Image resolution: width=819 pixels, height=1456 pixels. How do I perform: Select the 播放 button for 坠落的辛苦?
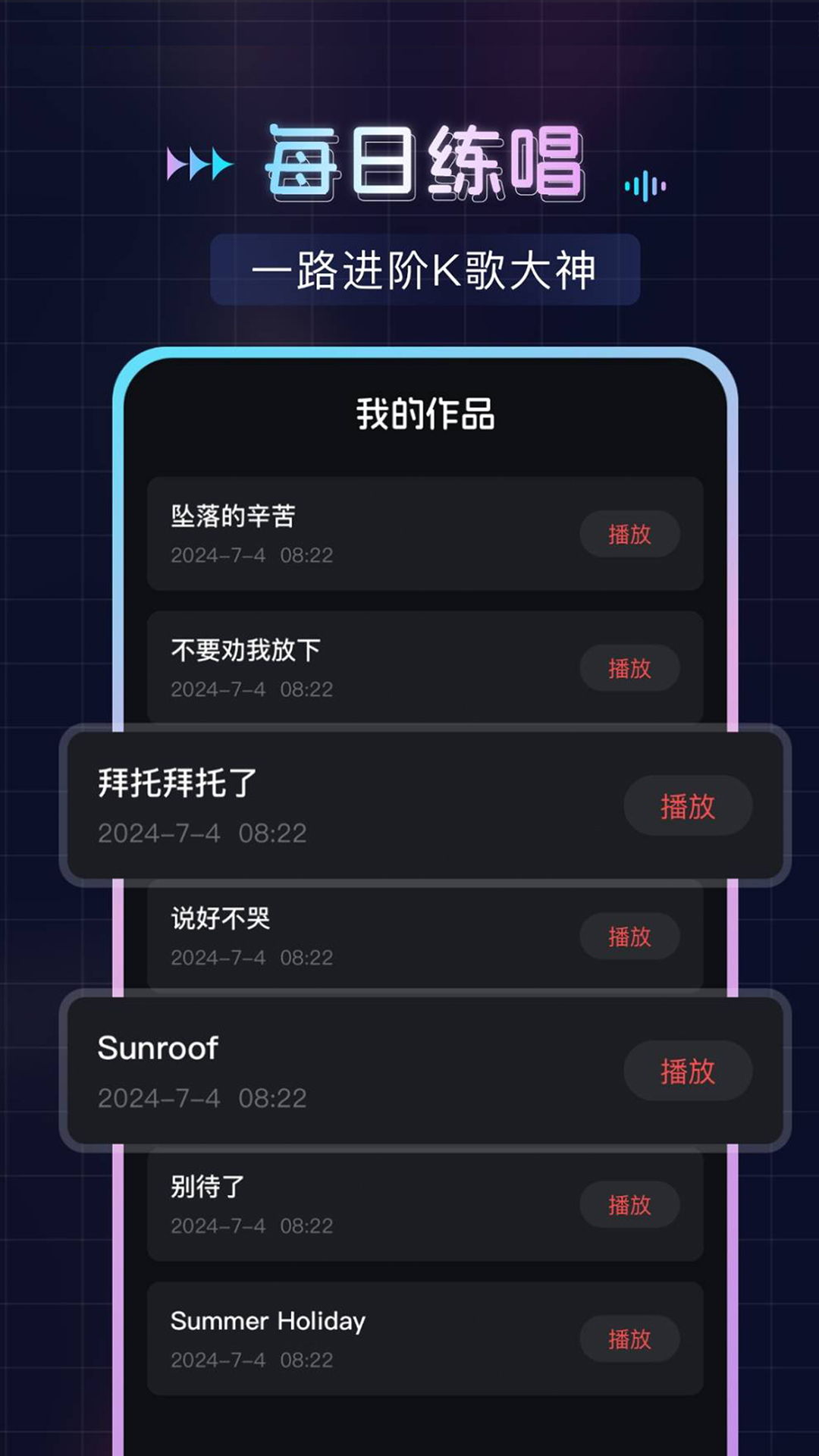(x=630, y=533)
